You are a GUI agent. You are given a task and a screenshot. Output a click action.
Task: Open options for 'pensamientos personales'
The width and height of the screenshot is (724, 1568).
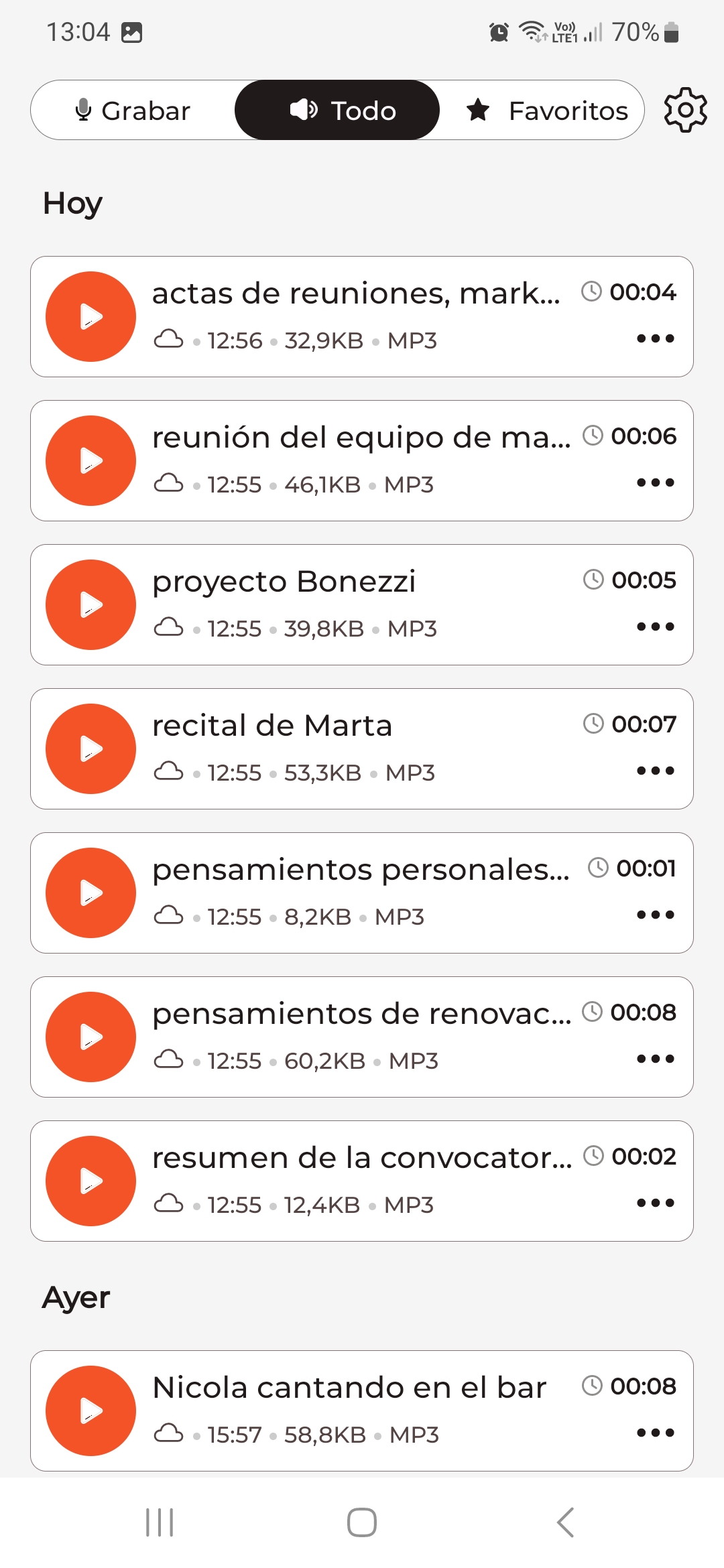[x=656, y=915]
